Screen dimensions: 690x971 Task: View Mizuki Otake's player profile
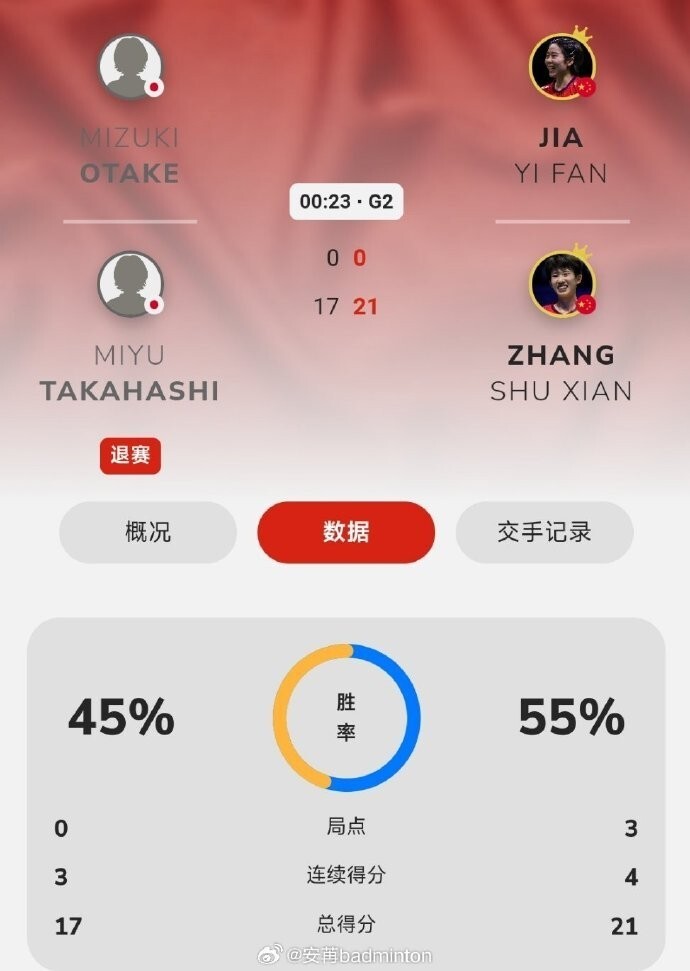130,66
